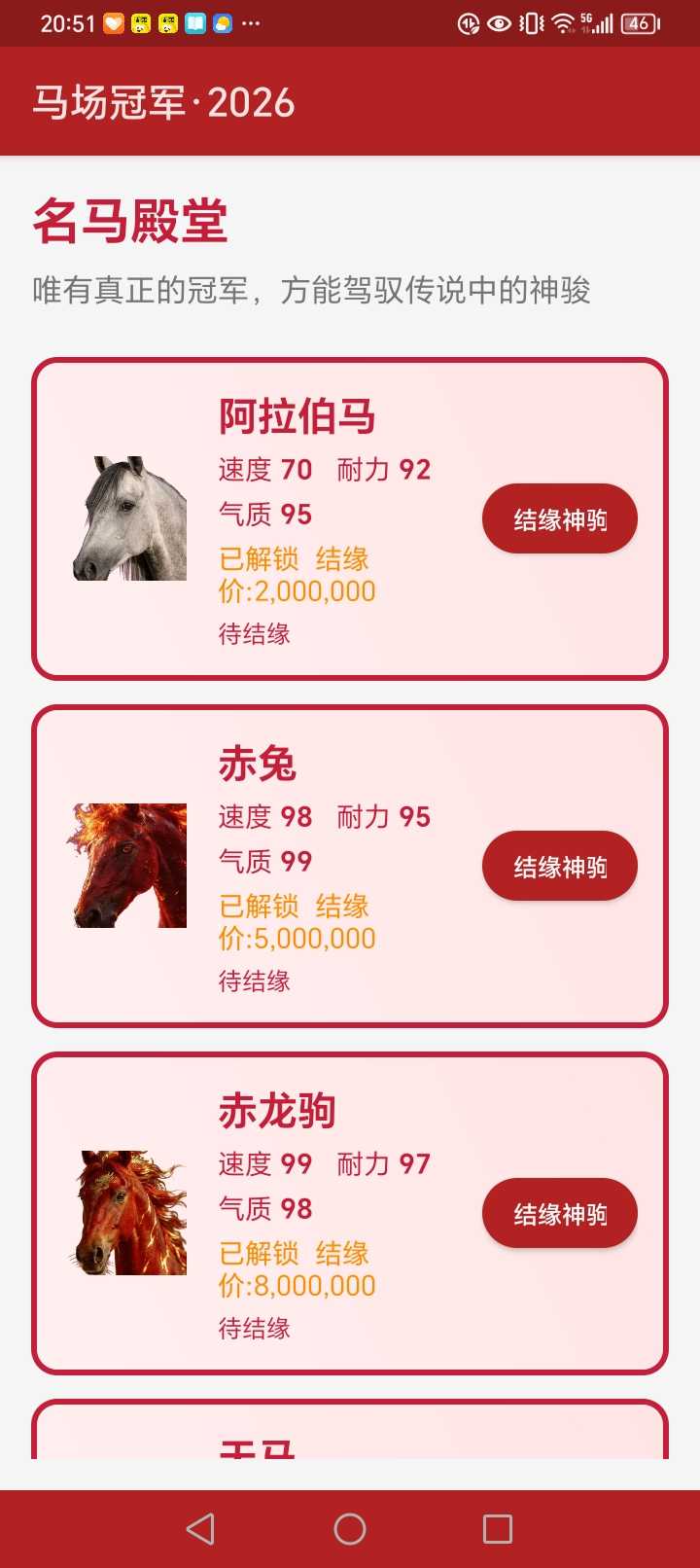The image size is (700, 1568).
Task: Go back with the system back button
Action: point(200,1528)
